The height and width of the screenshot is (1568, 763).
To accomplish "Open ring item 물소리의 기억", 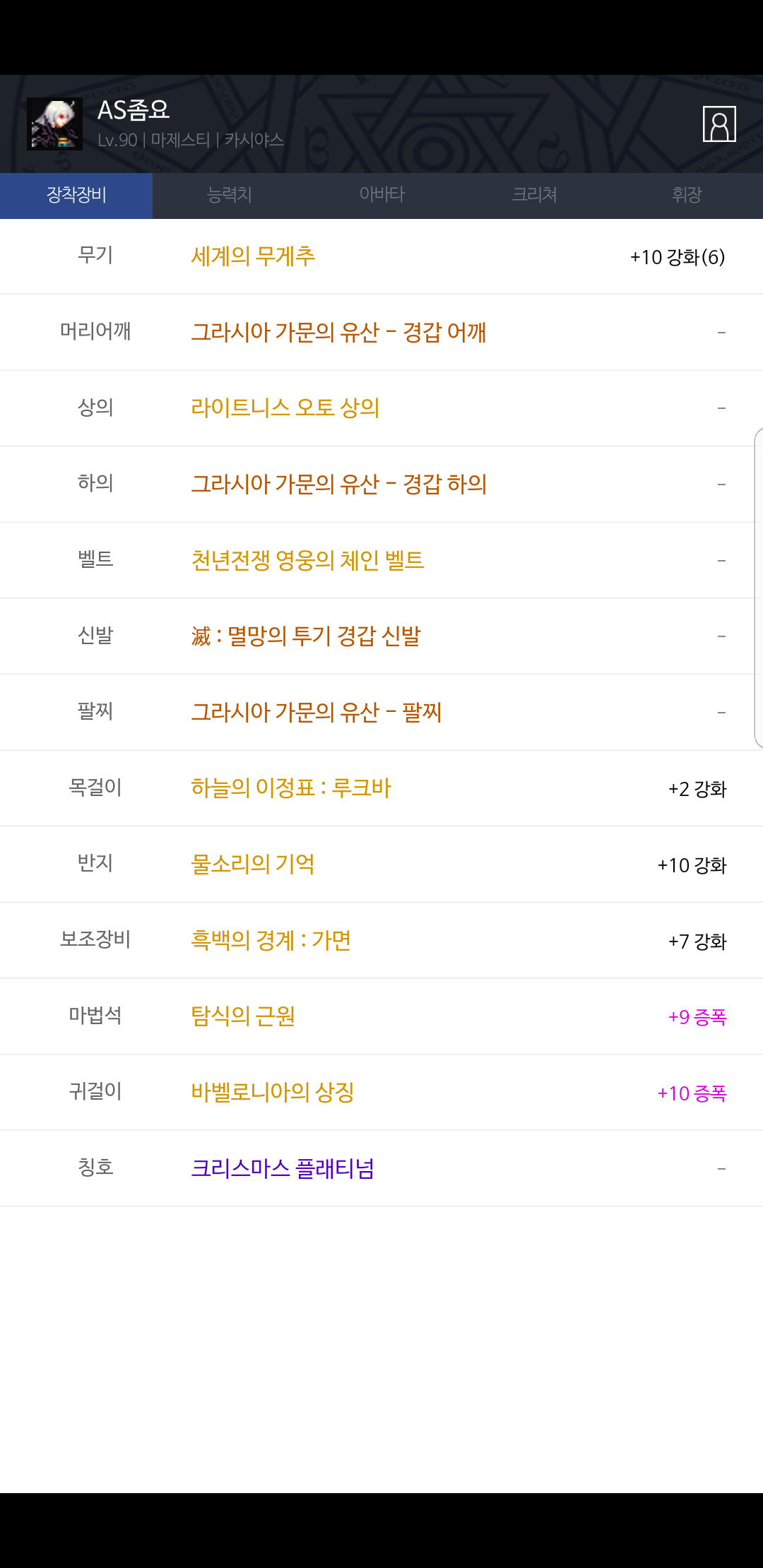I will [253, 865].
